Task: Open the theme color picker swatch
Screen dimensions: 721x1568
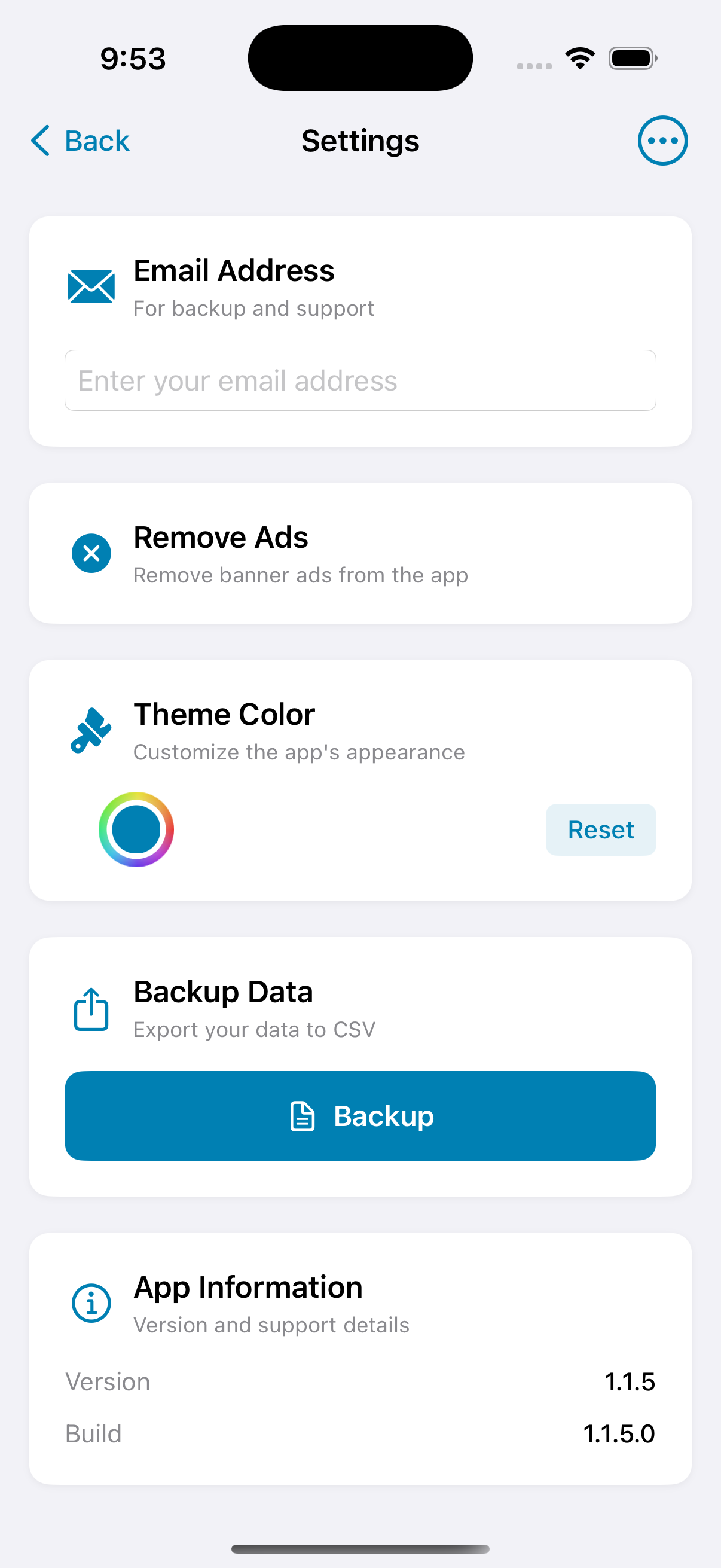Action: click(x=136, y=829)
